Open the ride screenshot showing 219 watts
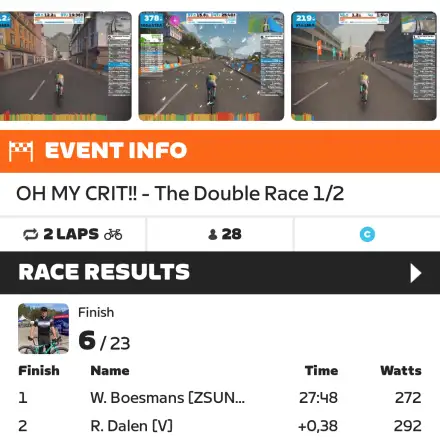 (x=364, y=66)
